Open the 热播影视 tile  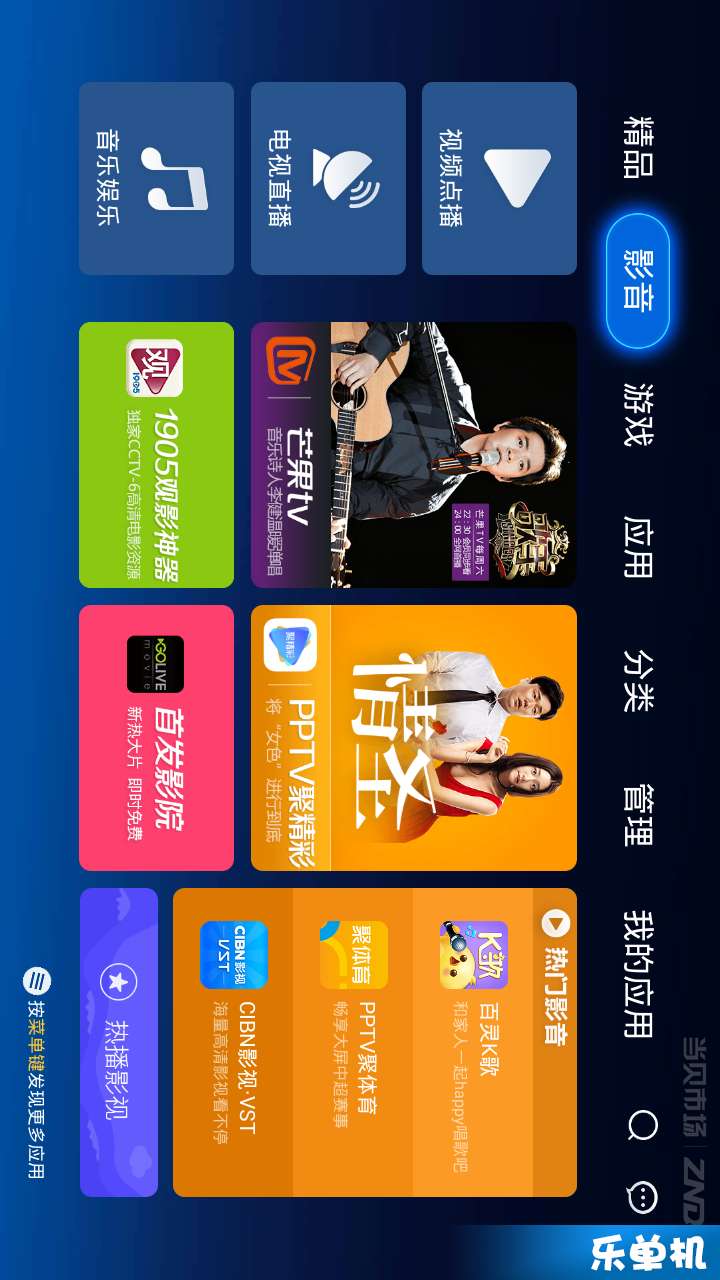pyautogui.click(x=119, y=1042)
